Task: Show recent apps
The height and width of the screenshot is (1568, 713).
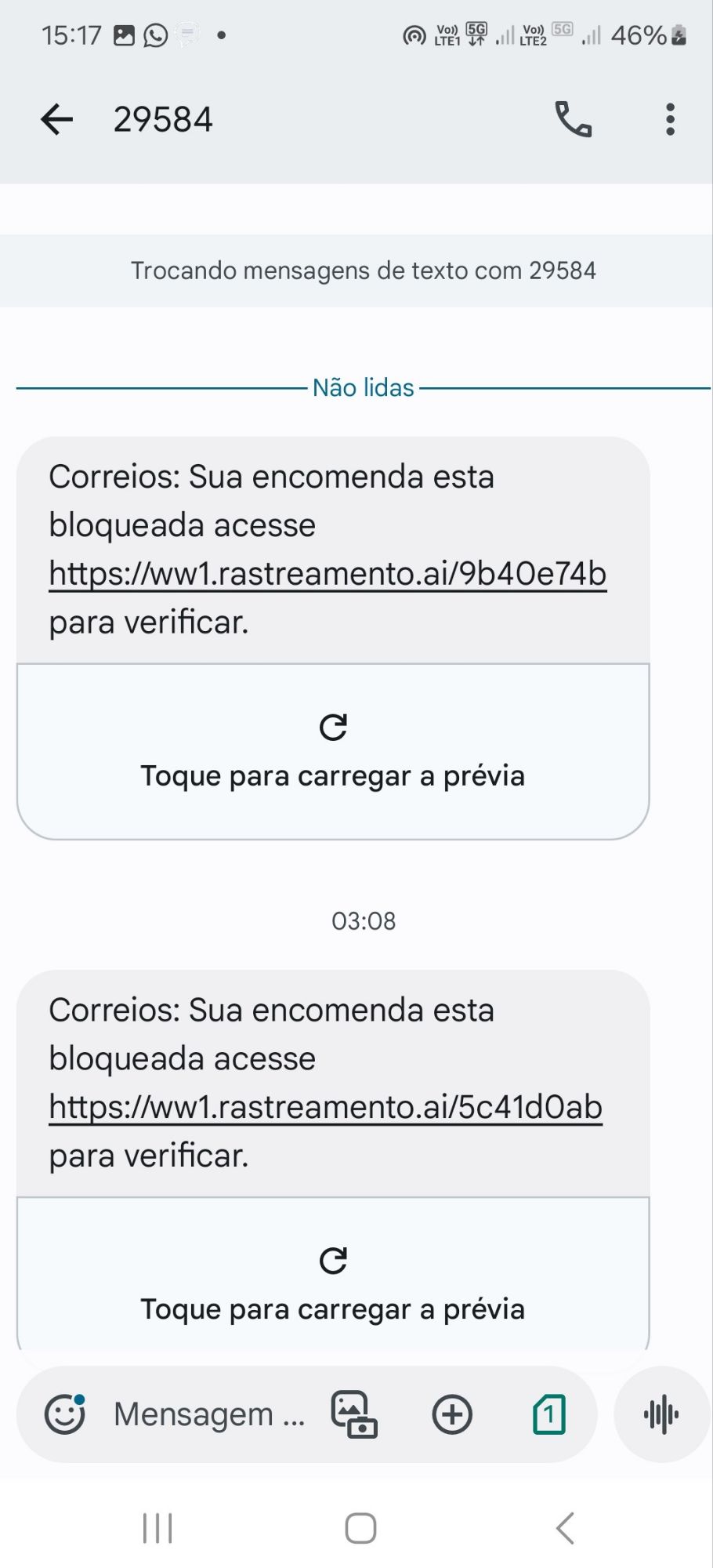Action: [157, 1528]
